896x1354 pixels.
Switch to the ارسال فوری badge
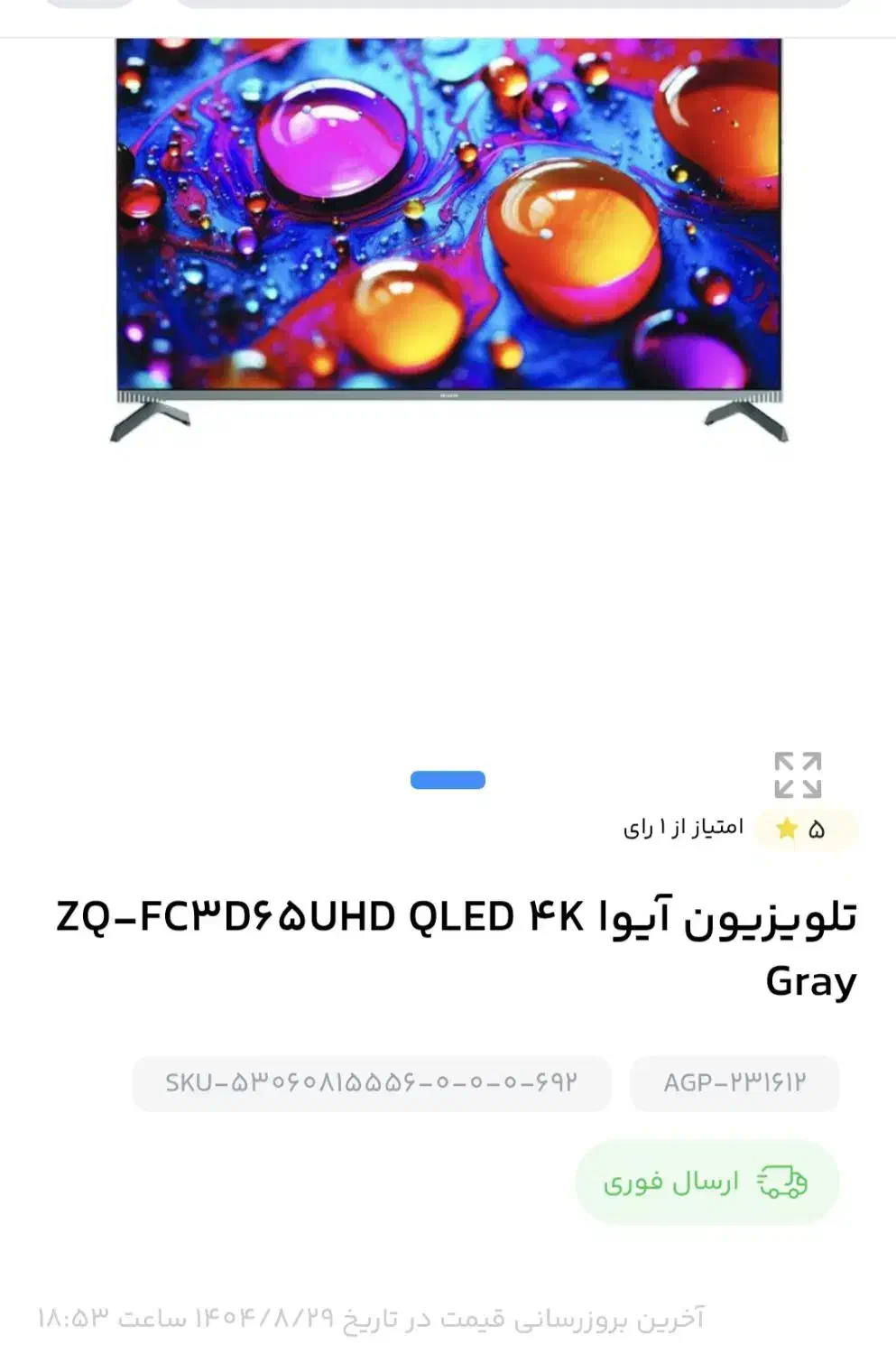pos(706,1181)
